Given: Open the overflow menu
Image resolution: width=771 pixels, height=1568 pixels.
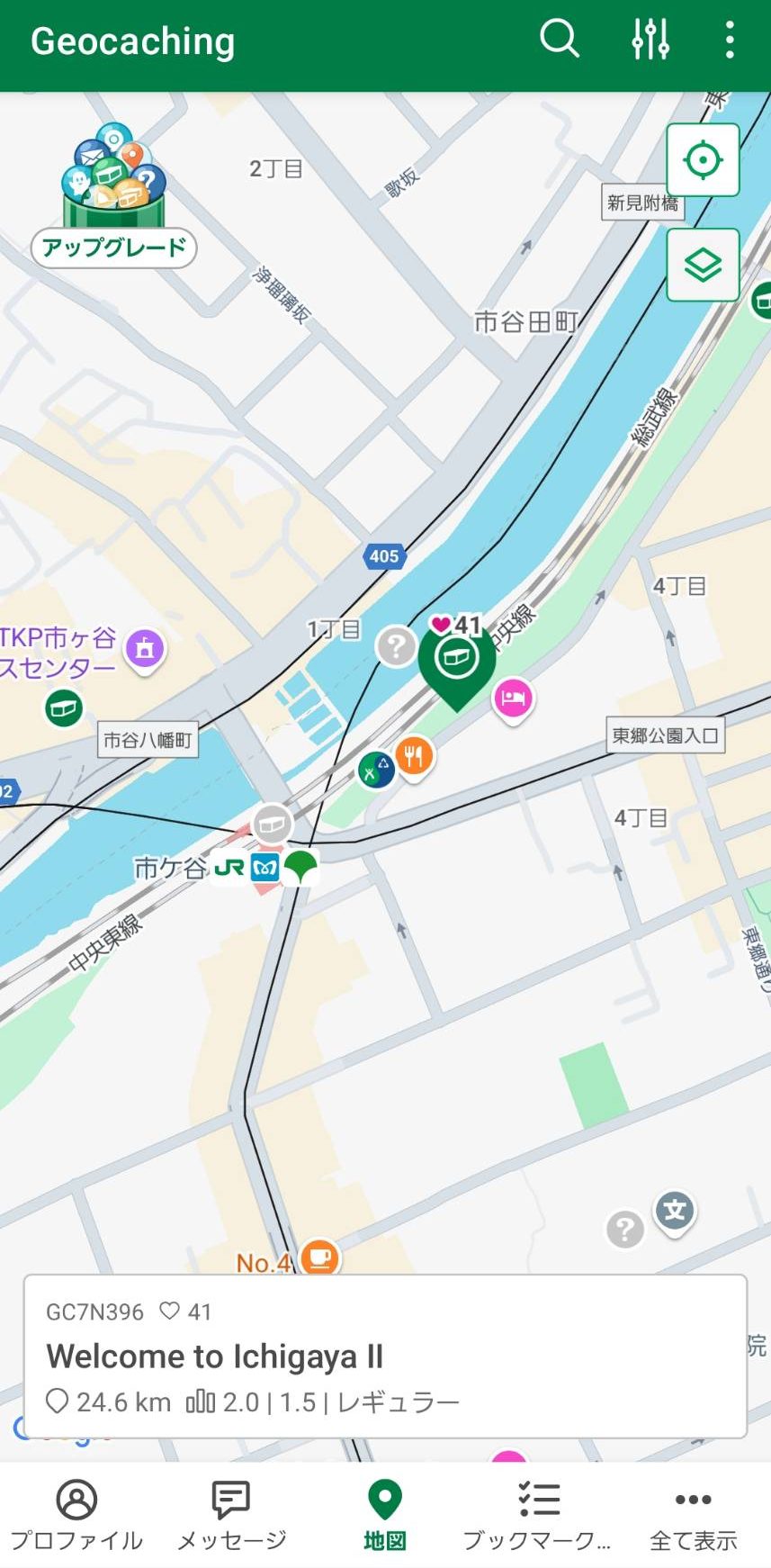Looking at the screenshot, I should coord(729,40).
